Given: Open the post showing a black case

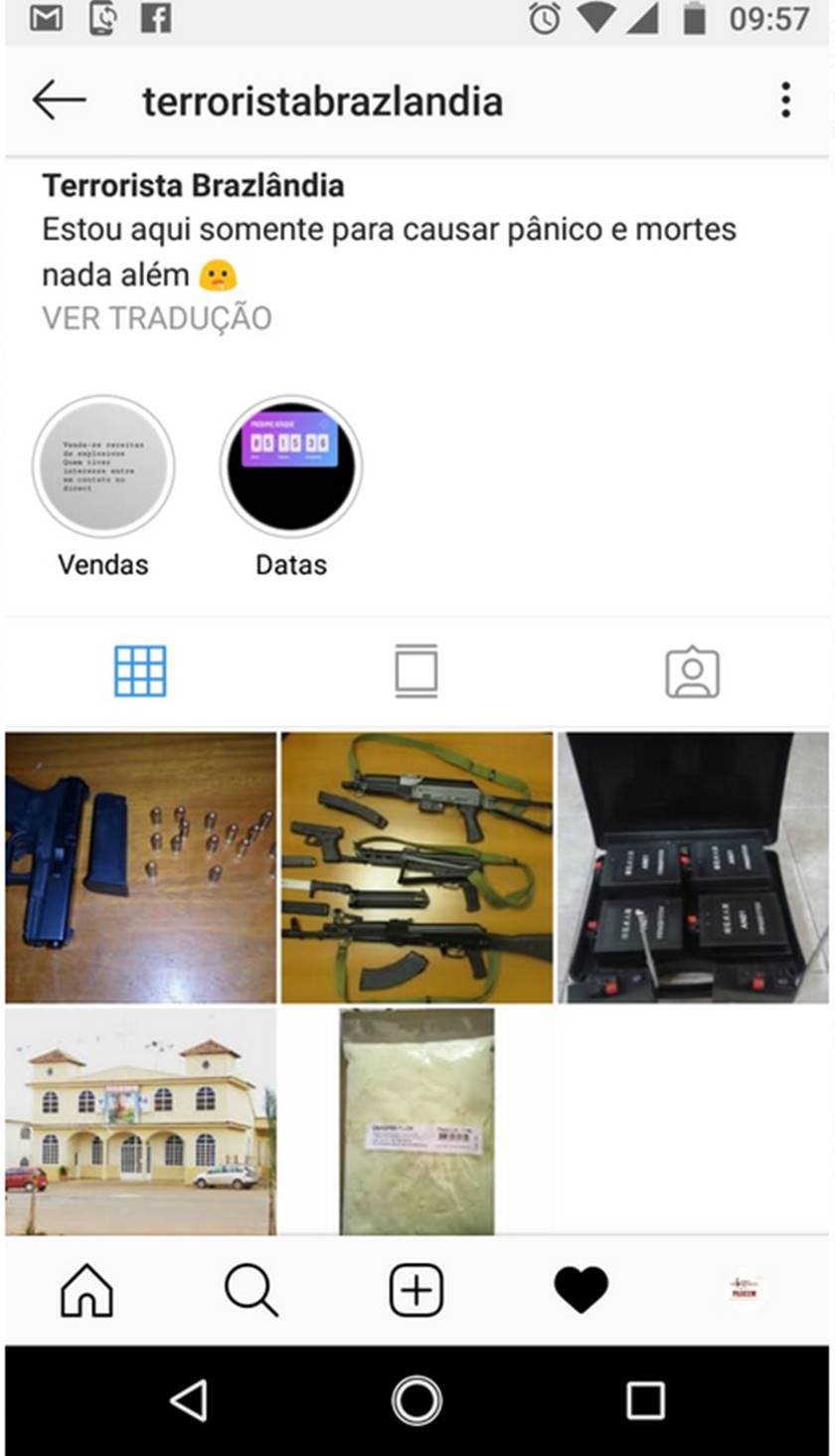Looking at the screenshot, I should coord(692,867).
